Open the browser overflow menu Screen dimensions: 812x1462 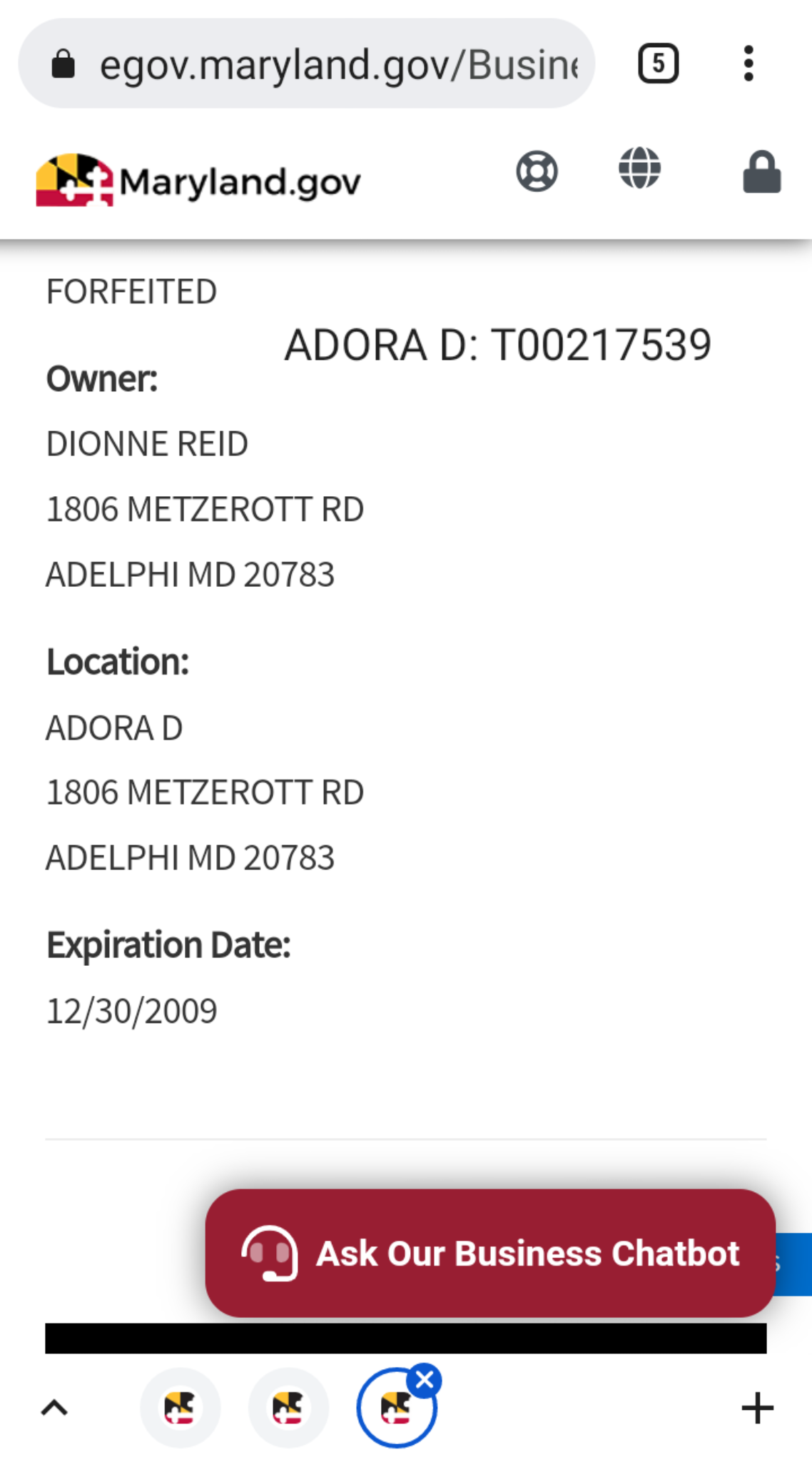point(748,64)
